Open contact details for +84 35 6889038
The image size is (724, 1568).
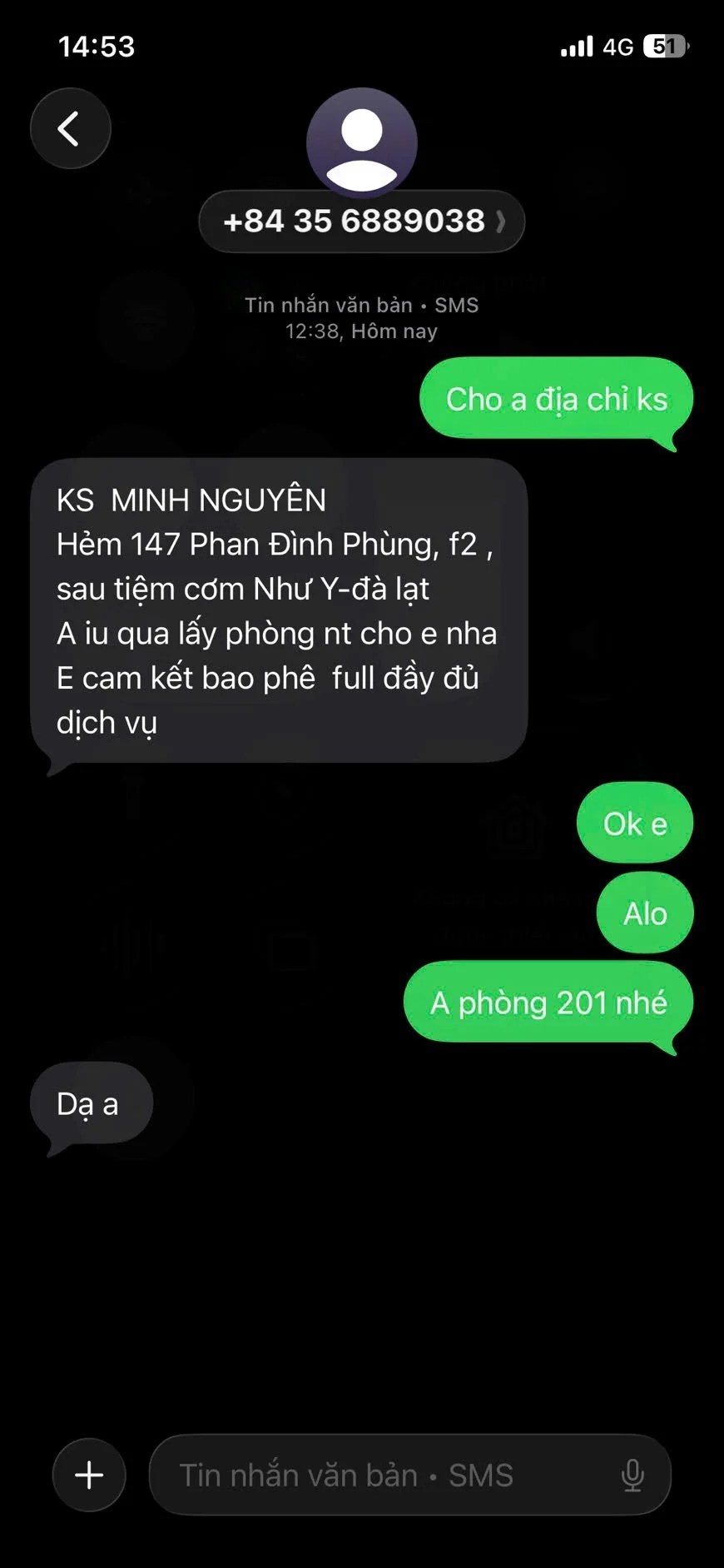pos(362,222)
